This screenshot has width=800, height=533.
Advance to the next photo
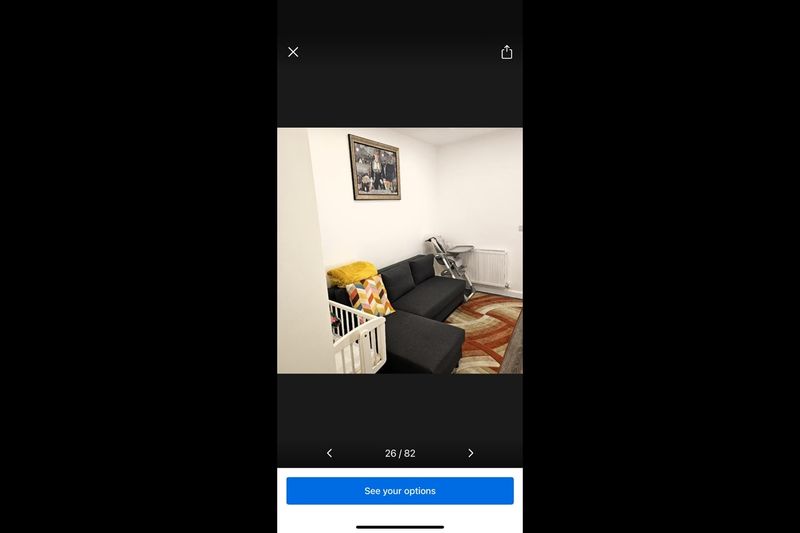tap(471, 453)
